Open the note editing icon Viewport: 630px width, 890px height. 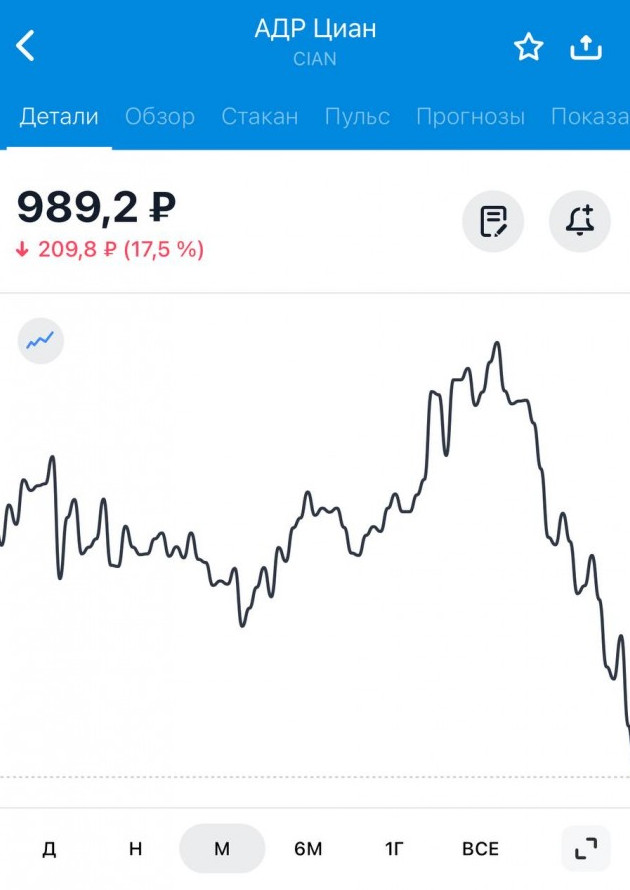point(493,221)
